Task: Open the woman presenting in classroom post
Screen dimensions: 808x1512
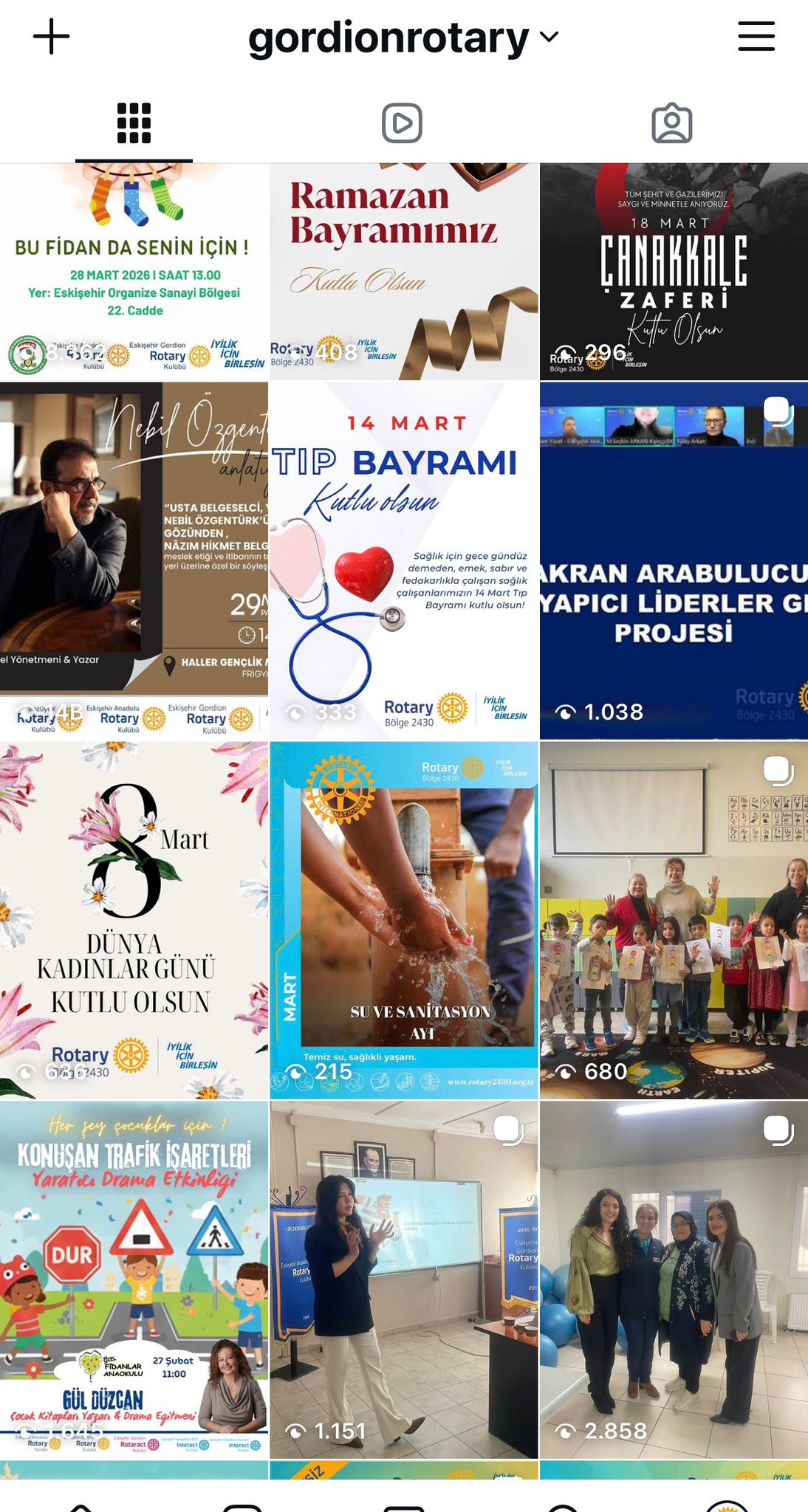Action: [403, 1279]
